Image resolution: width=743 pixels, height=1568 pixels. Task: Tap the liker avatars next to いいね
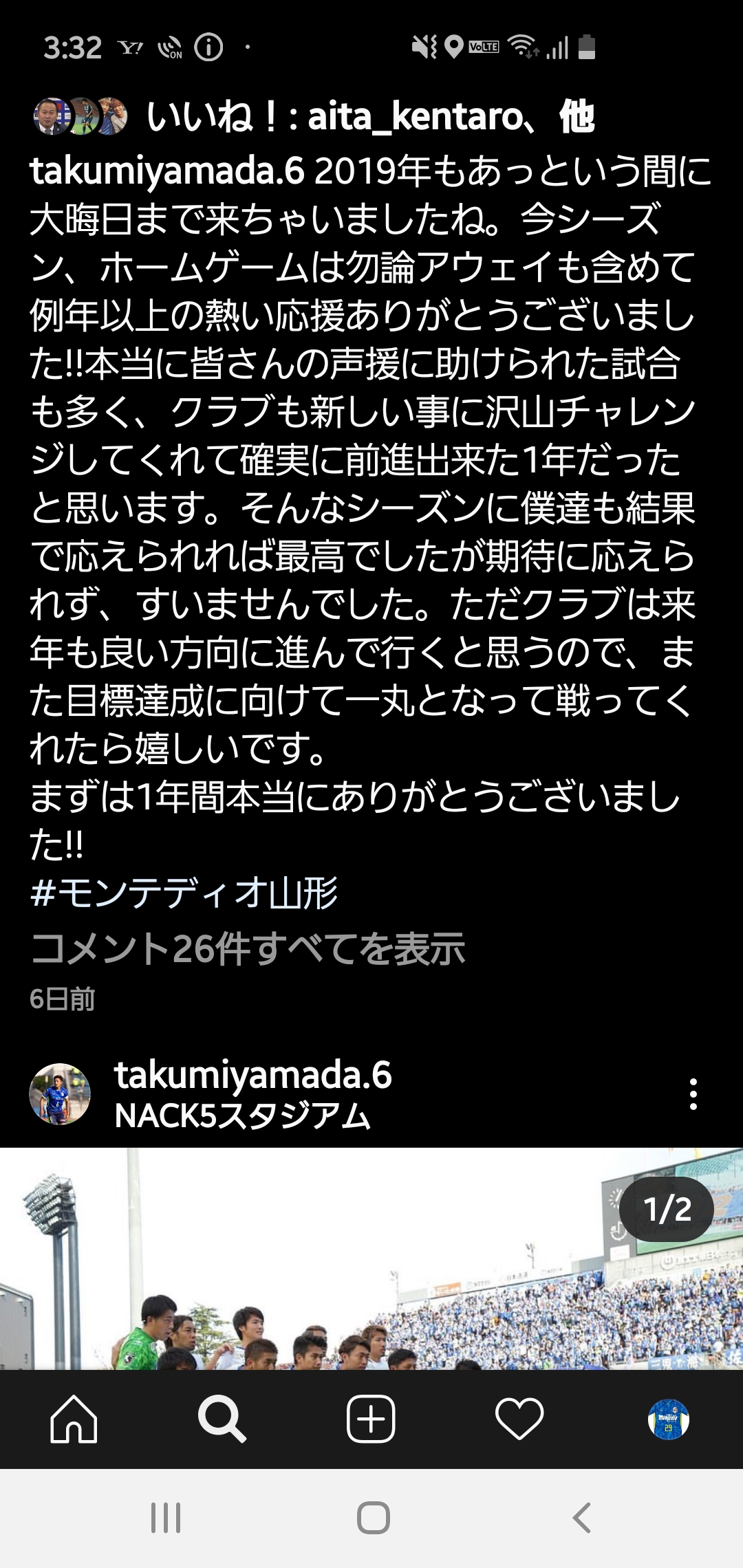(80, 116)
